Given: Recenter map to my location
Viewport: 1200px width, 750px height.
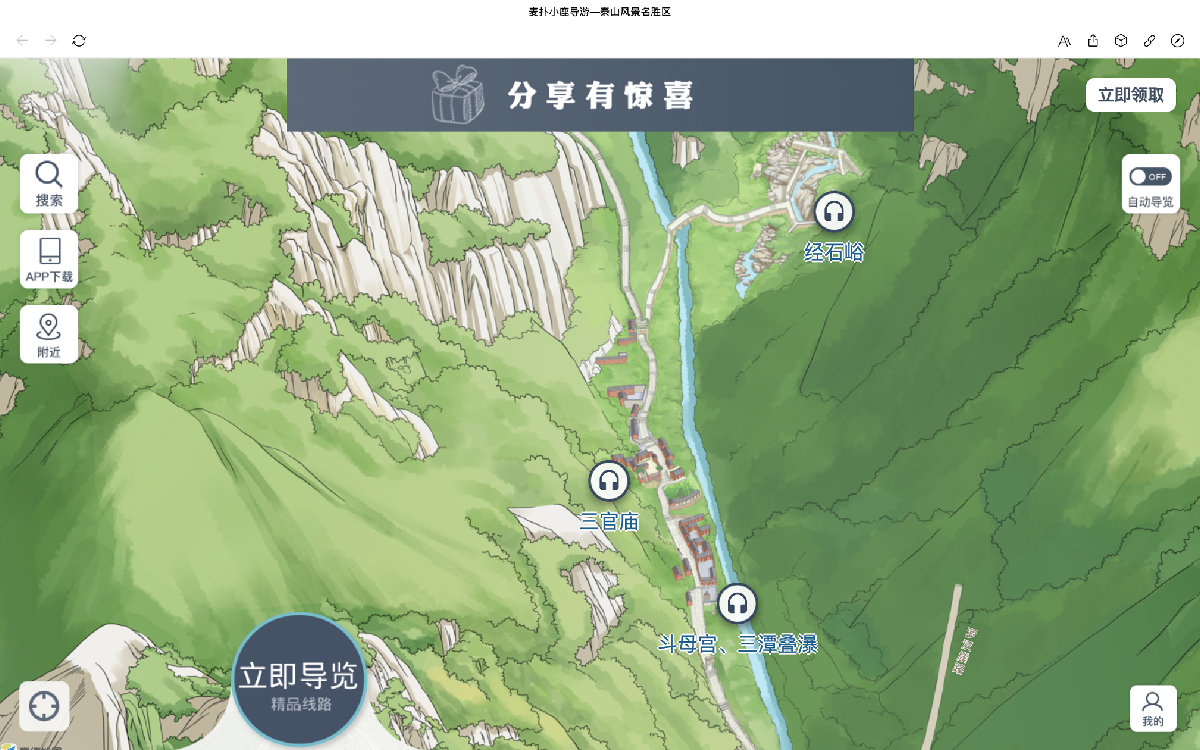Looking at the screenshot, I should point(44,706).
